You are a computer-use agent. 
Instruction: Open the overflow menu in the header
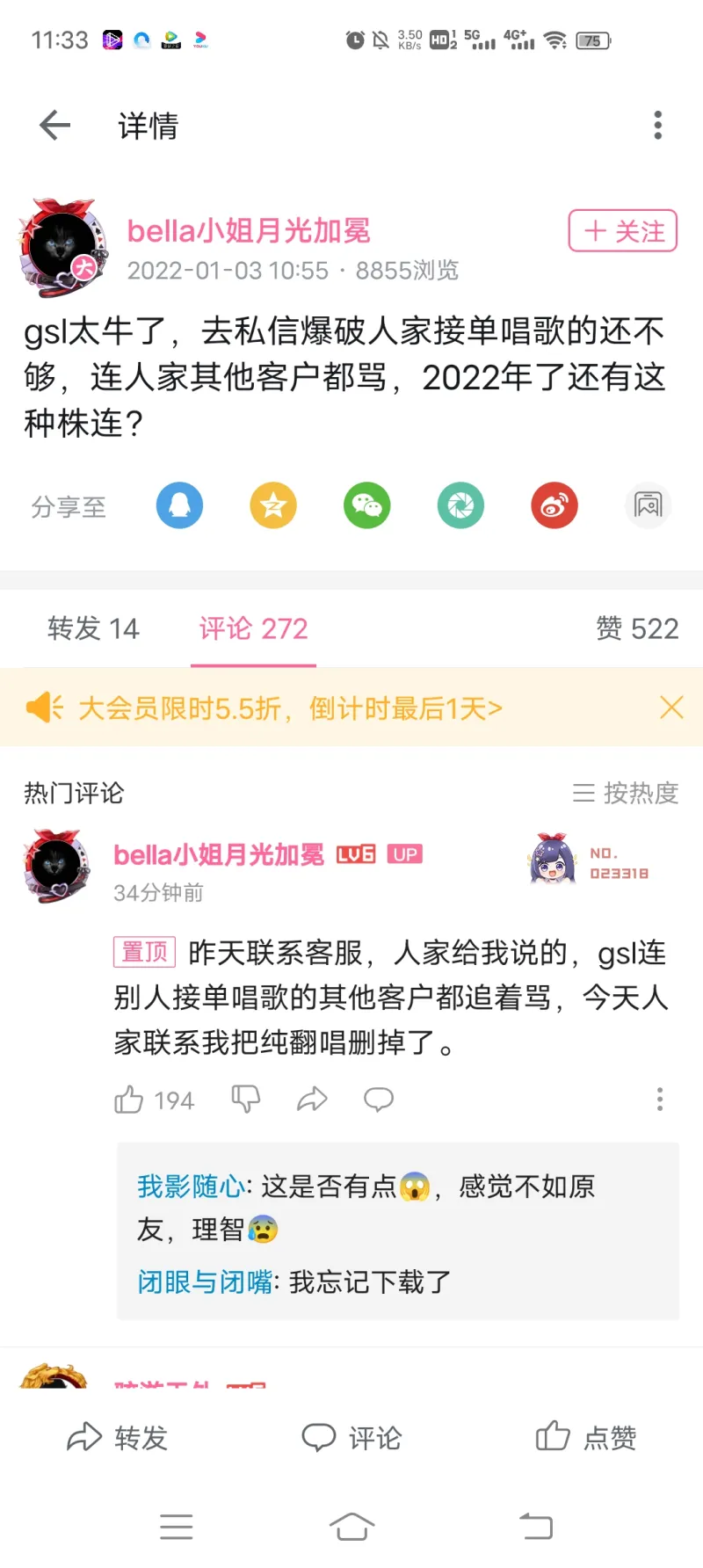(657, 126)
